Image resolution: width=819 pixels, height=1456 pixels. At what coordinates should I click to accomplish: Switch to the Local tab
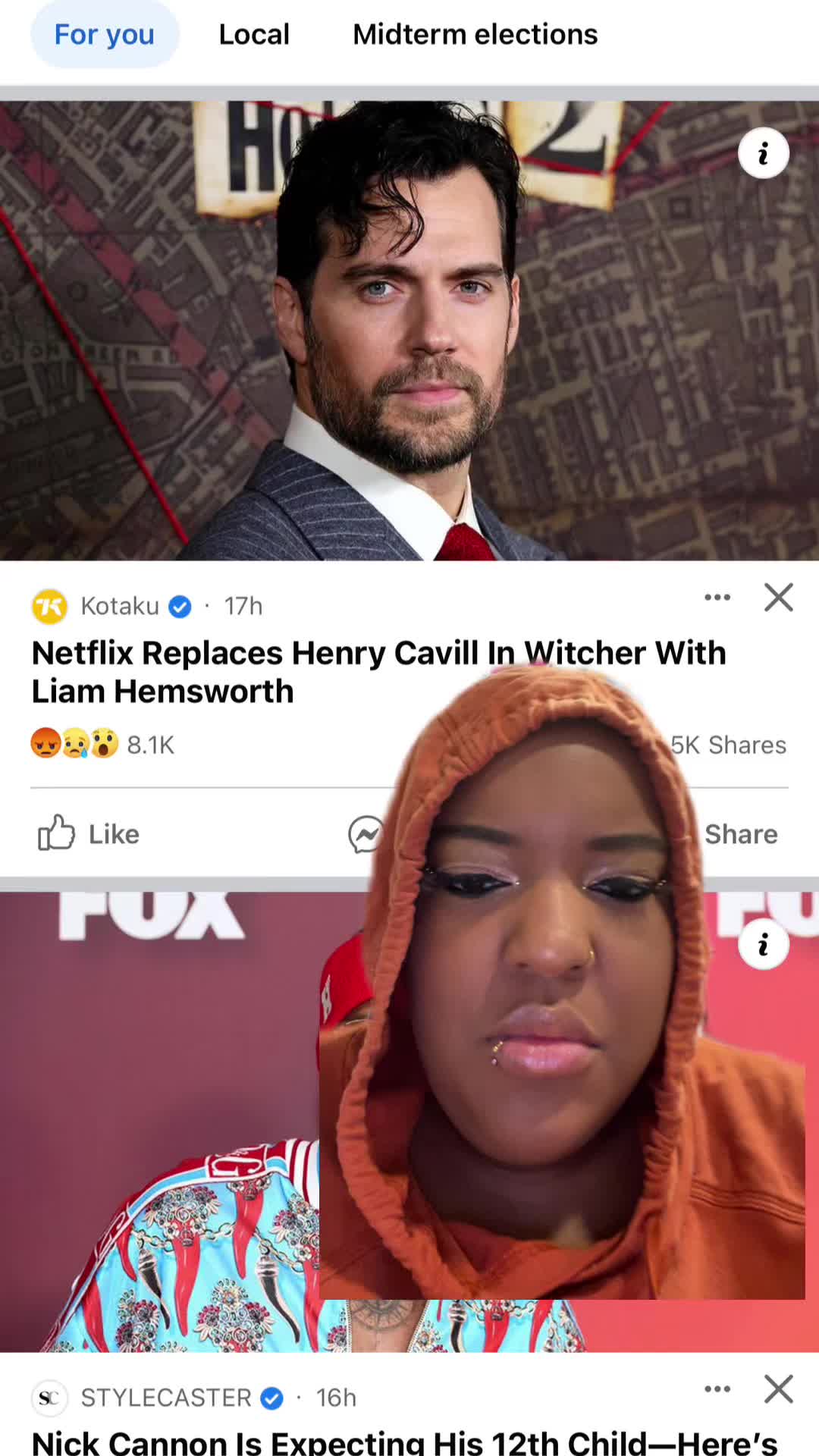point(254,35)
